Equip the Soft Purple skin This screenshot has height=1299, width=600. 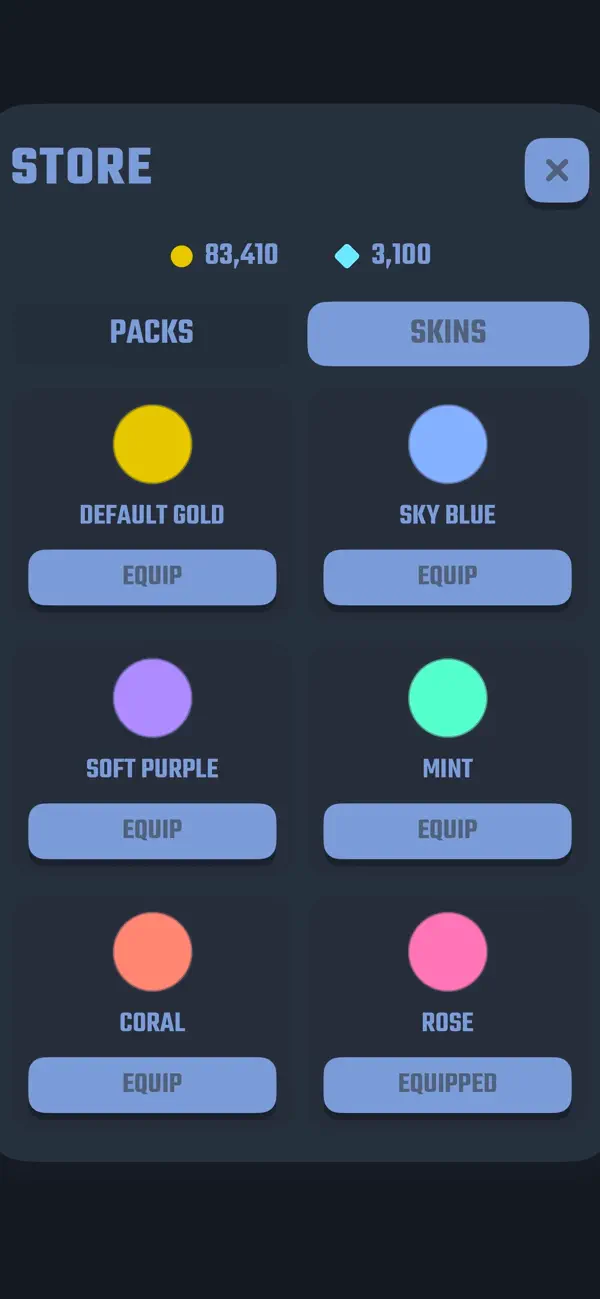click(152, 830)
